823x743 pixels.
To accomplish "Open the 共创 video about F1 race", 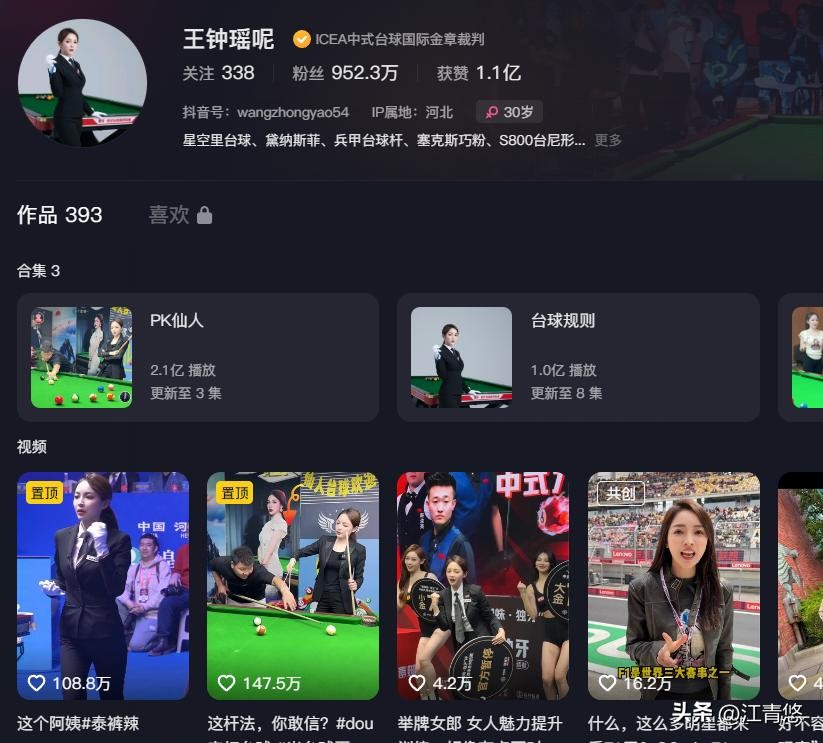I will tap(673, 586).
